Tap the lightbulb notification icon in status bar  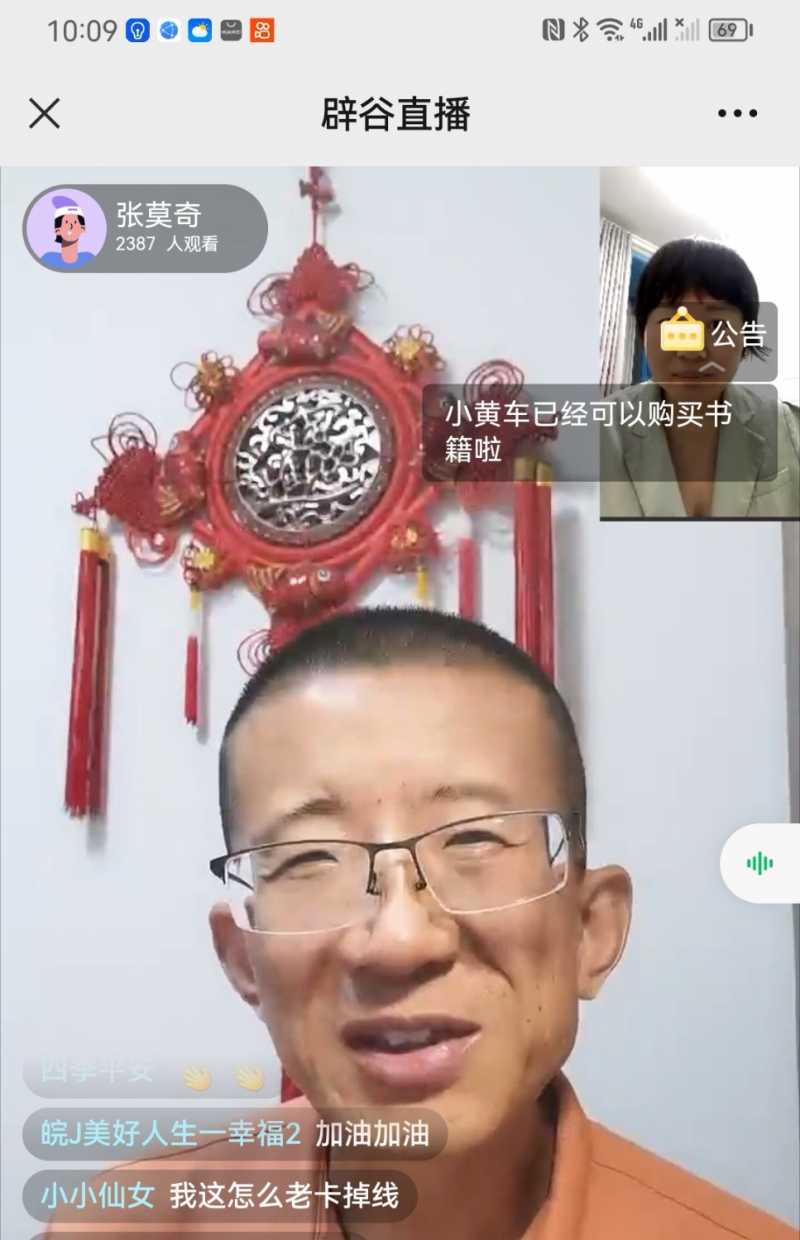135,30
